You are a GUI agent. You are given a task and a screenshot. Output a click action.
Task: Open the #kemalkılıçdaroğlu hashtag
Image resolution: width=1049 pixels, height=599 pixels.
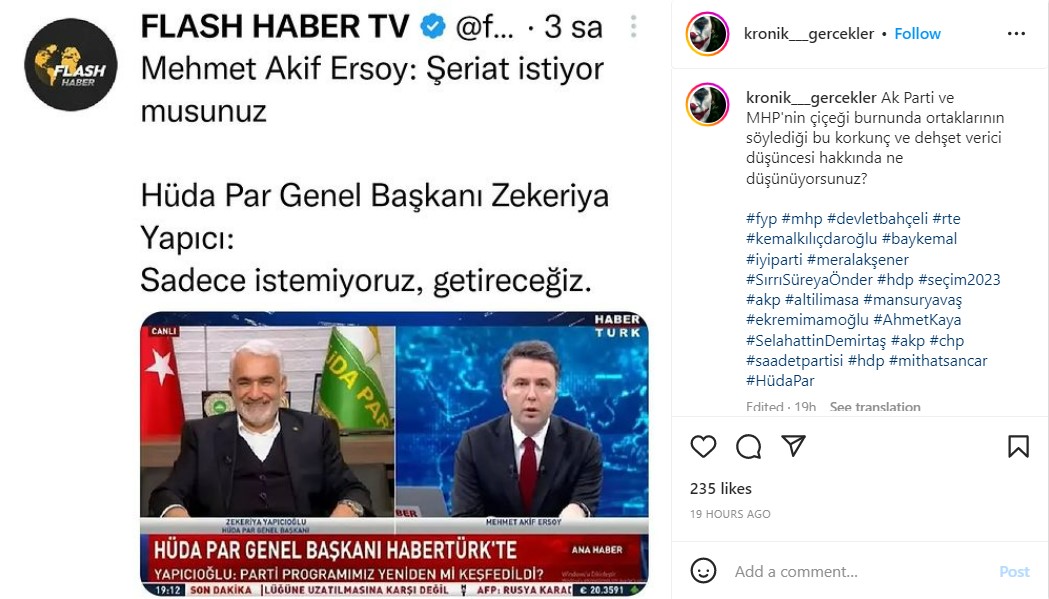[811, 239]
